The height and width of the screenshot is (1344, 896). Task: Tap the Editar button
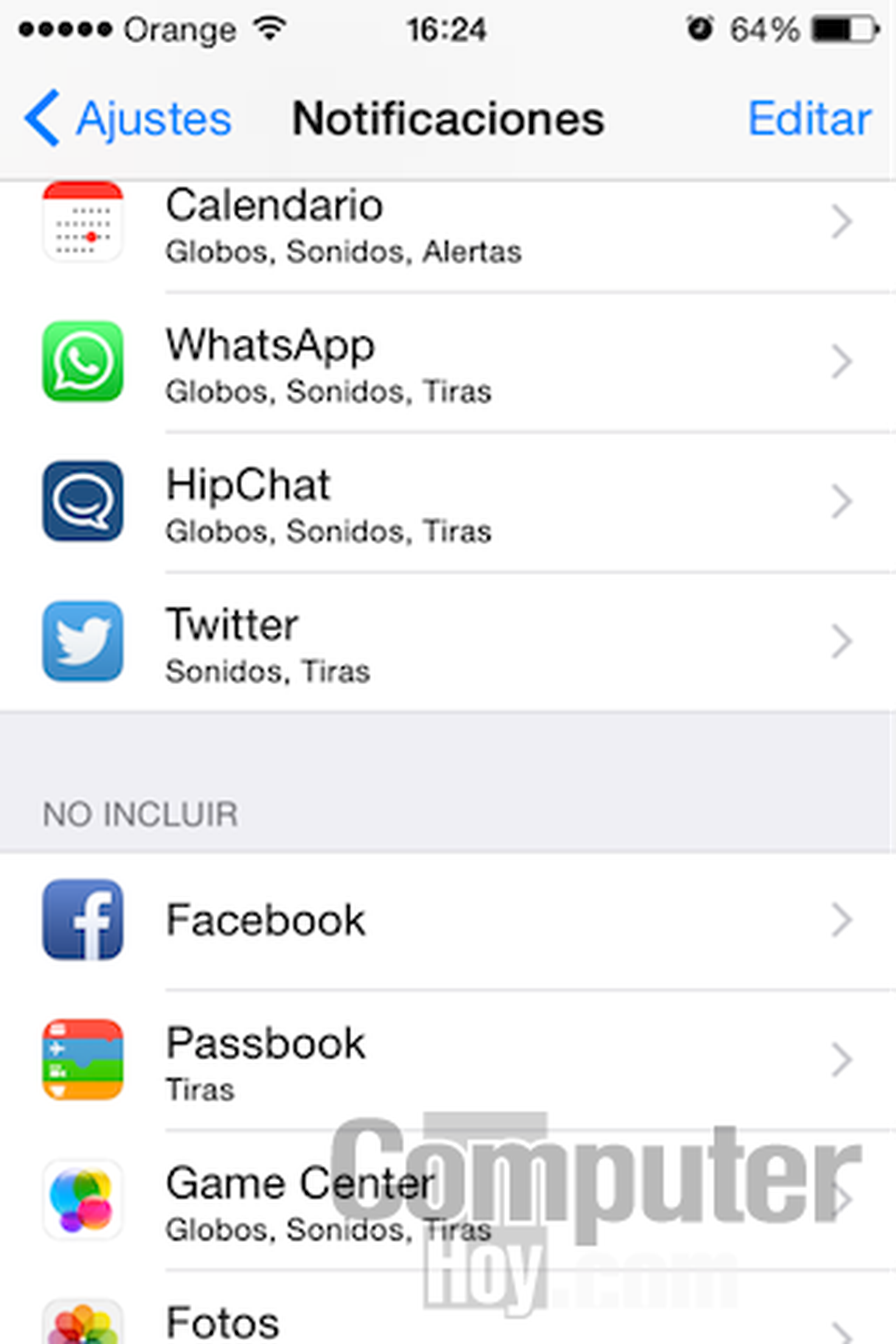[809, 119]
